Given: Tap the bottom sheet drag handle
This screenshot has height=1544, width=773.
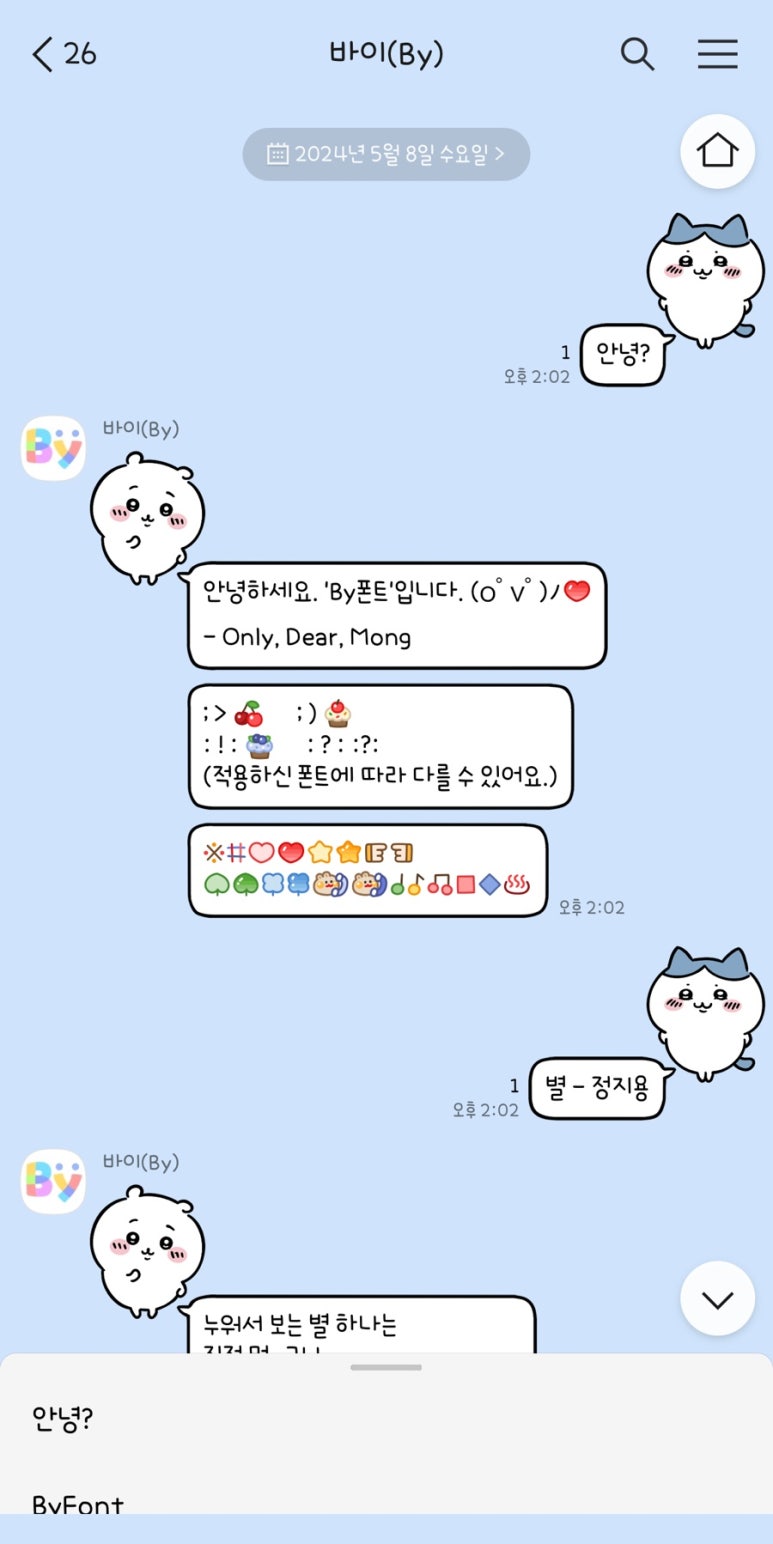Looking at the screenshot, I should (x=386, y=1367).
